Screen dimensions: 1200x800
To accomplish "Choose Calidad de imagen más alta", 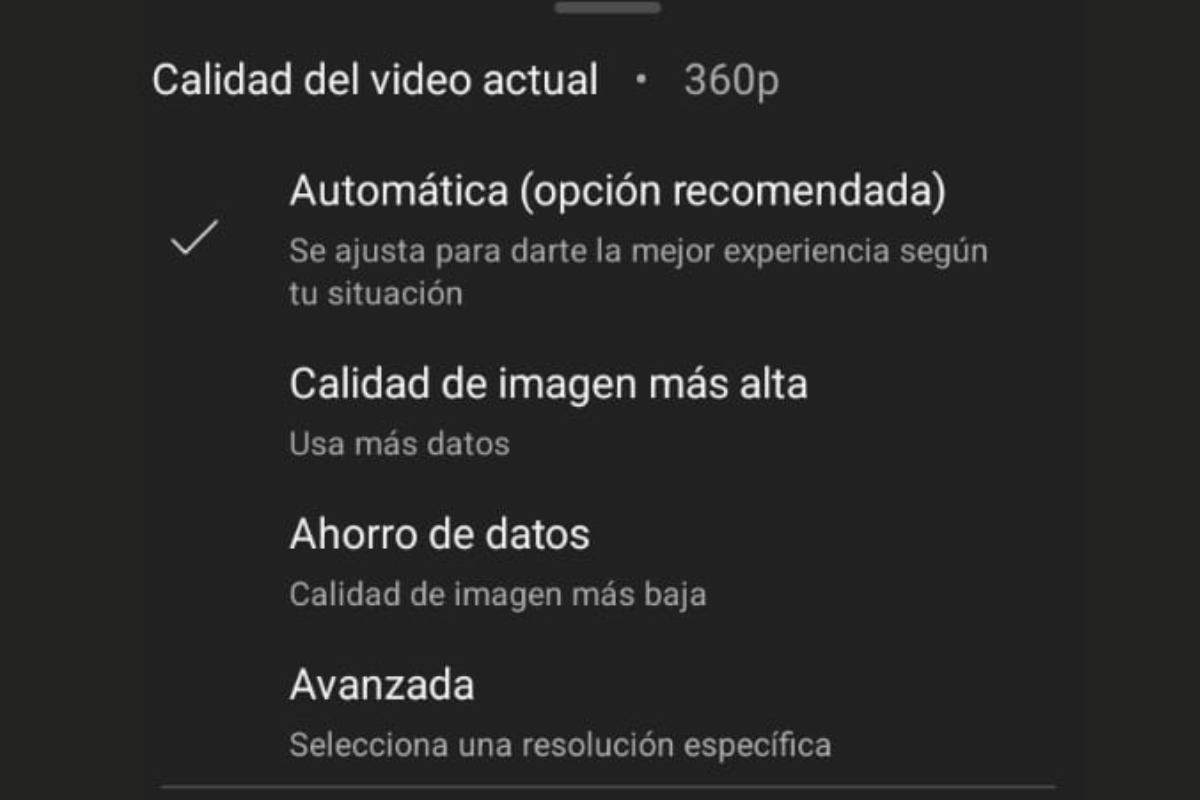I will pos(548,384).
